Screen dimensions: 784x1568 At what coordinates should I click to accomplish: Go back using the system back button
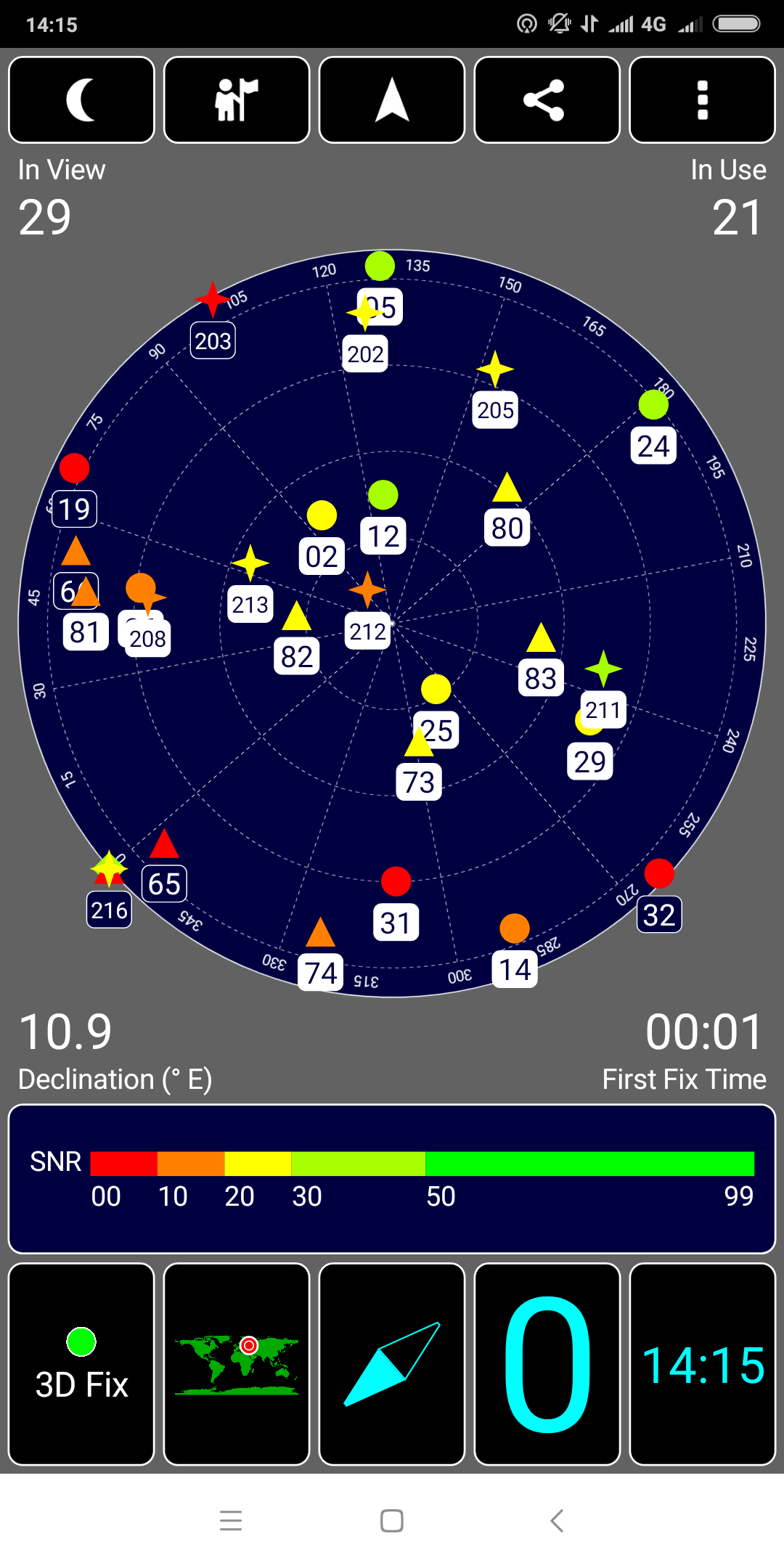557,1520
